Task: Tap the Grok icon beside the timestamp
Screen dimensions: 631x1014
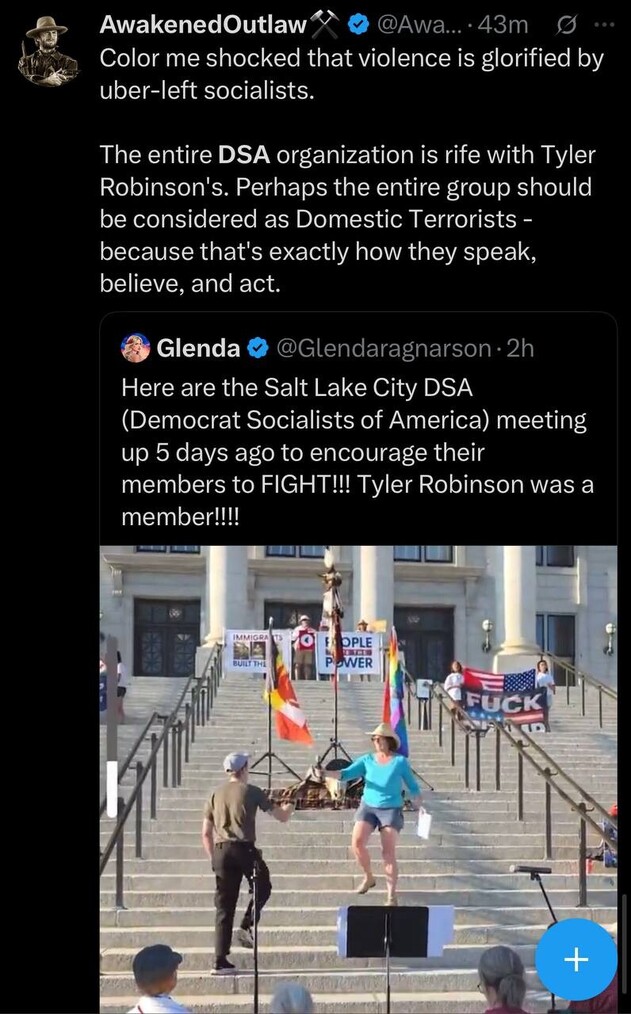Action: click(568, 22)
